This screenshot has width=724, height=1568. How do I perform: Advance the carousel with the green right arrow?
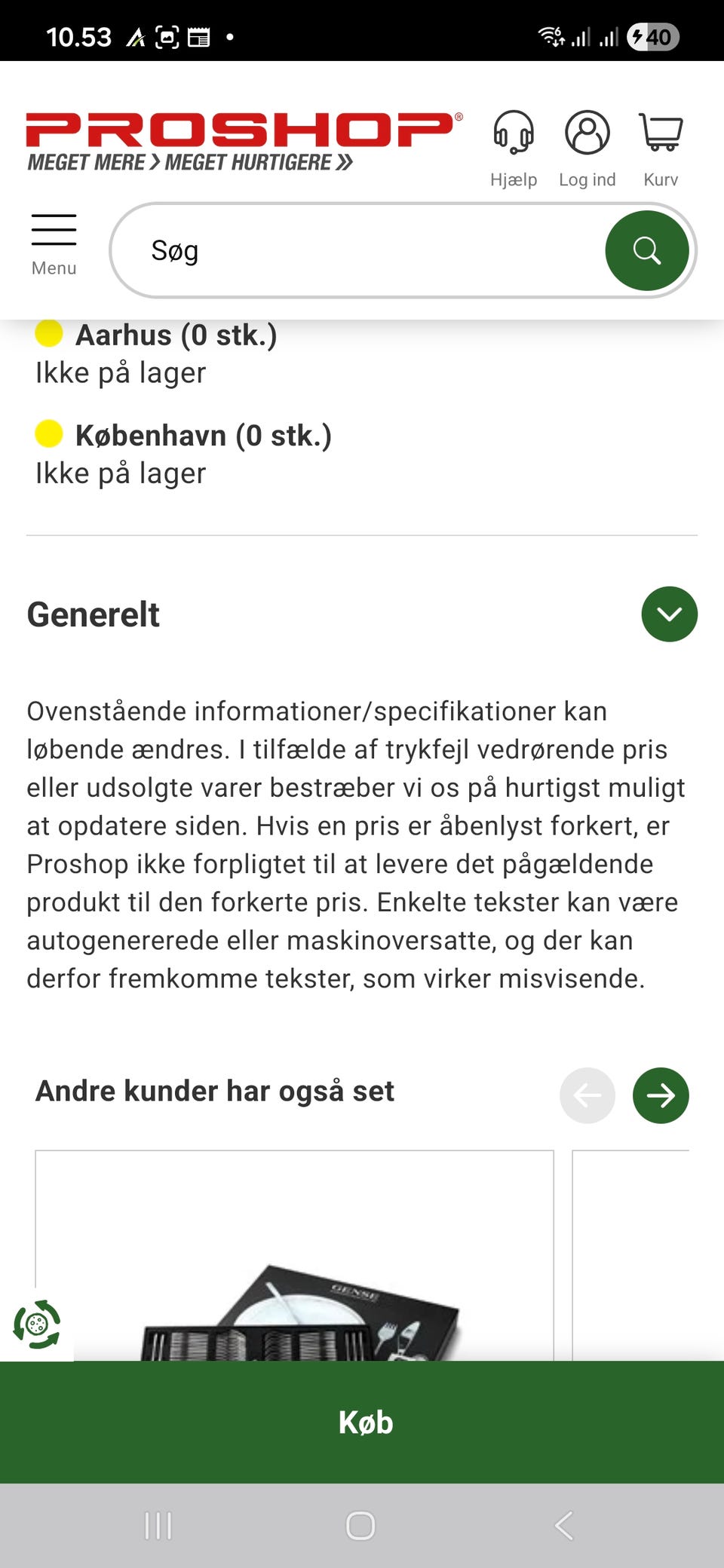[x=660, y=1096]
